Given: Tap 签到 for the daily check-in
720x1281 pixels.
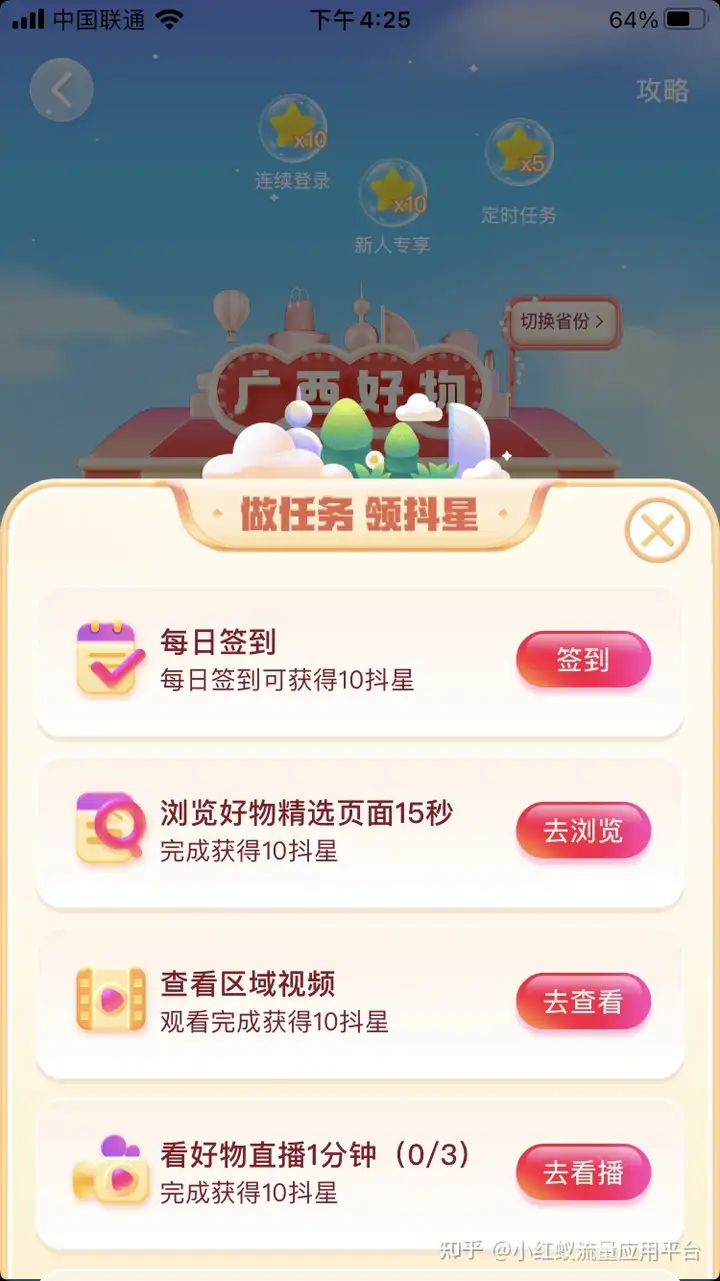Looking at the screenshot, I should pyautogui.click(x=583, y=660).
